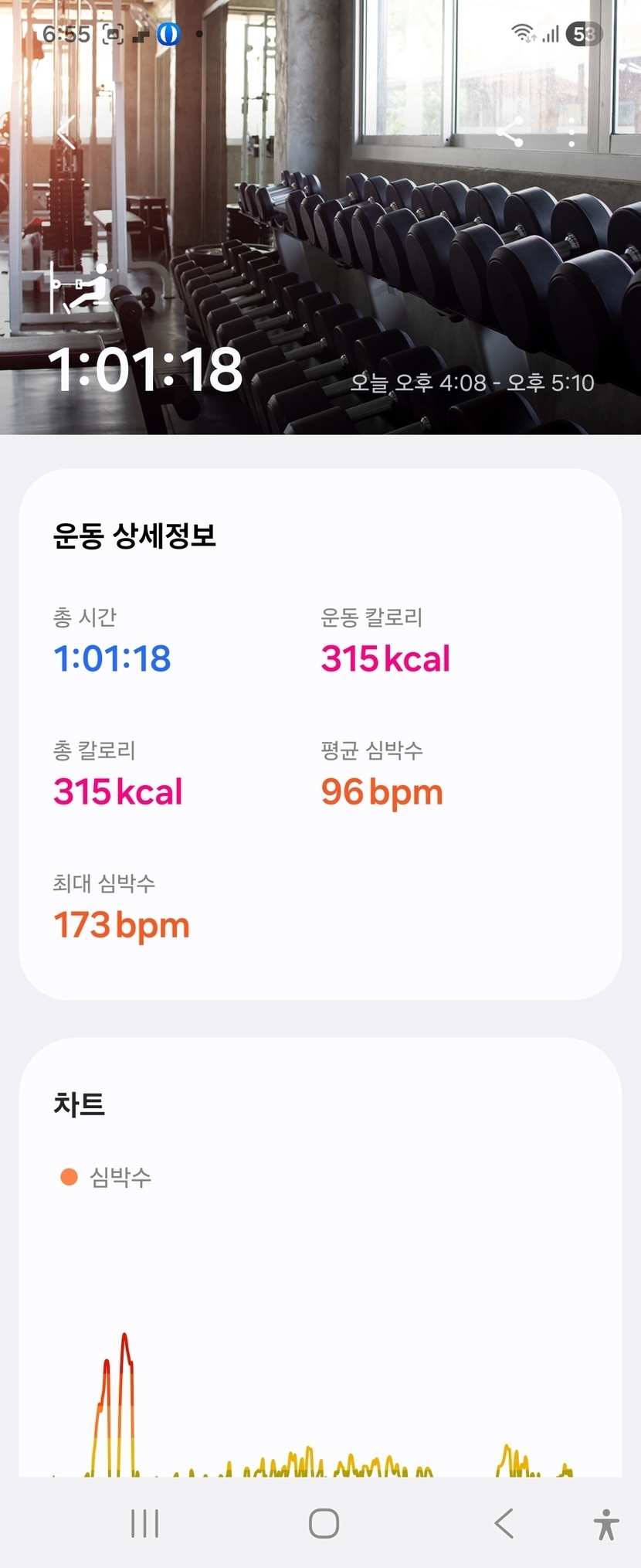641x1568 pixels.
Task: Open the more options menu
Action: (x=571, y=133)
